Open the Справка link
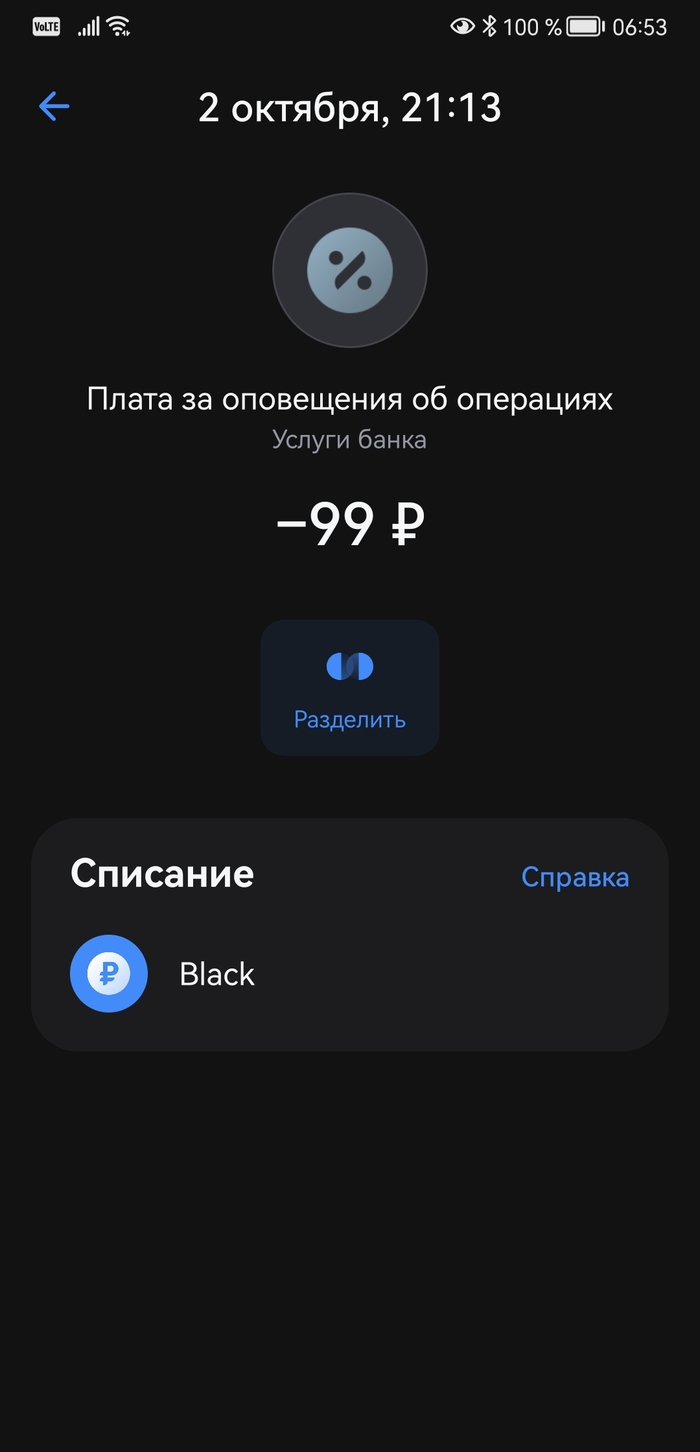The image size is (700, 1452). click(575, 877)
